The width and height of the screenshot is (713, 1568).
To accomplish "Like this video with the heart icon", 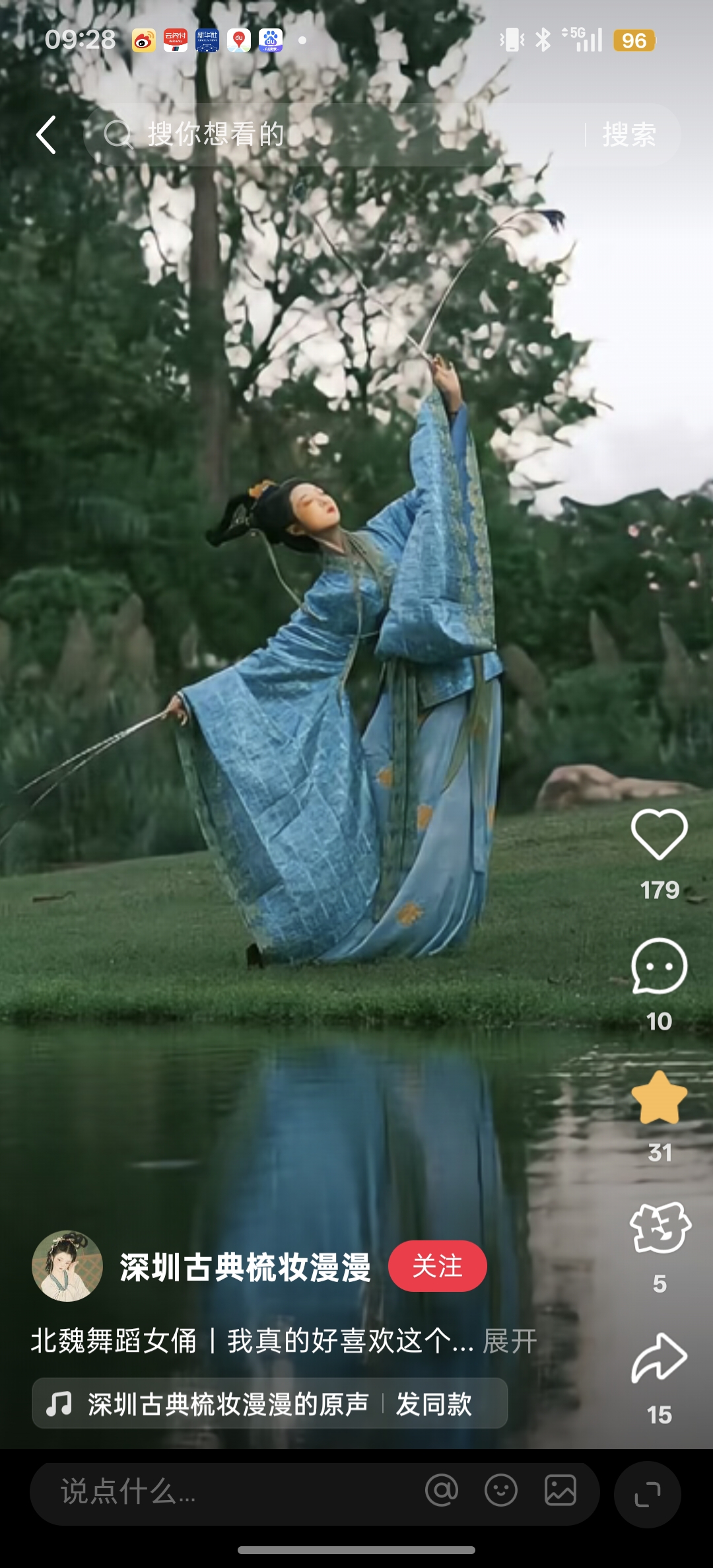I will 660,835.
